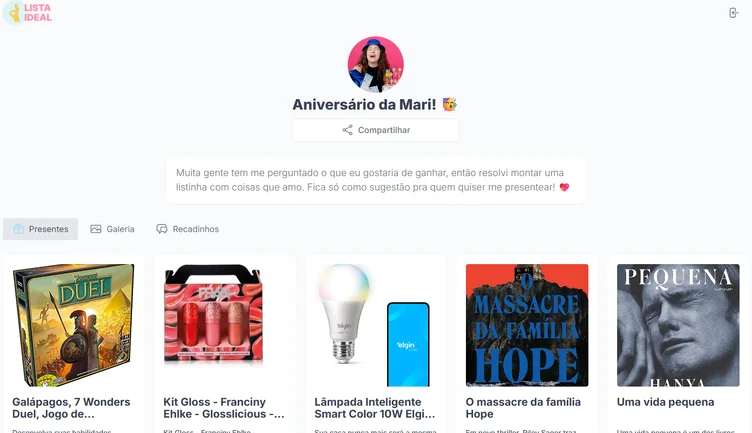
Task: Open the Recadinhos tab
Action: [187, 229]
